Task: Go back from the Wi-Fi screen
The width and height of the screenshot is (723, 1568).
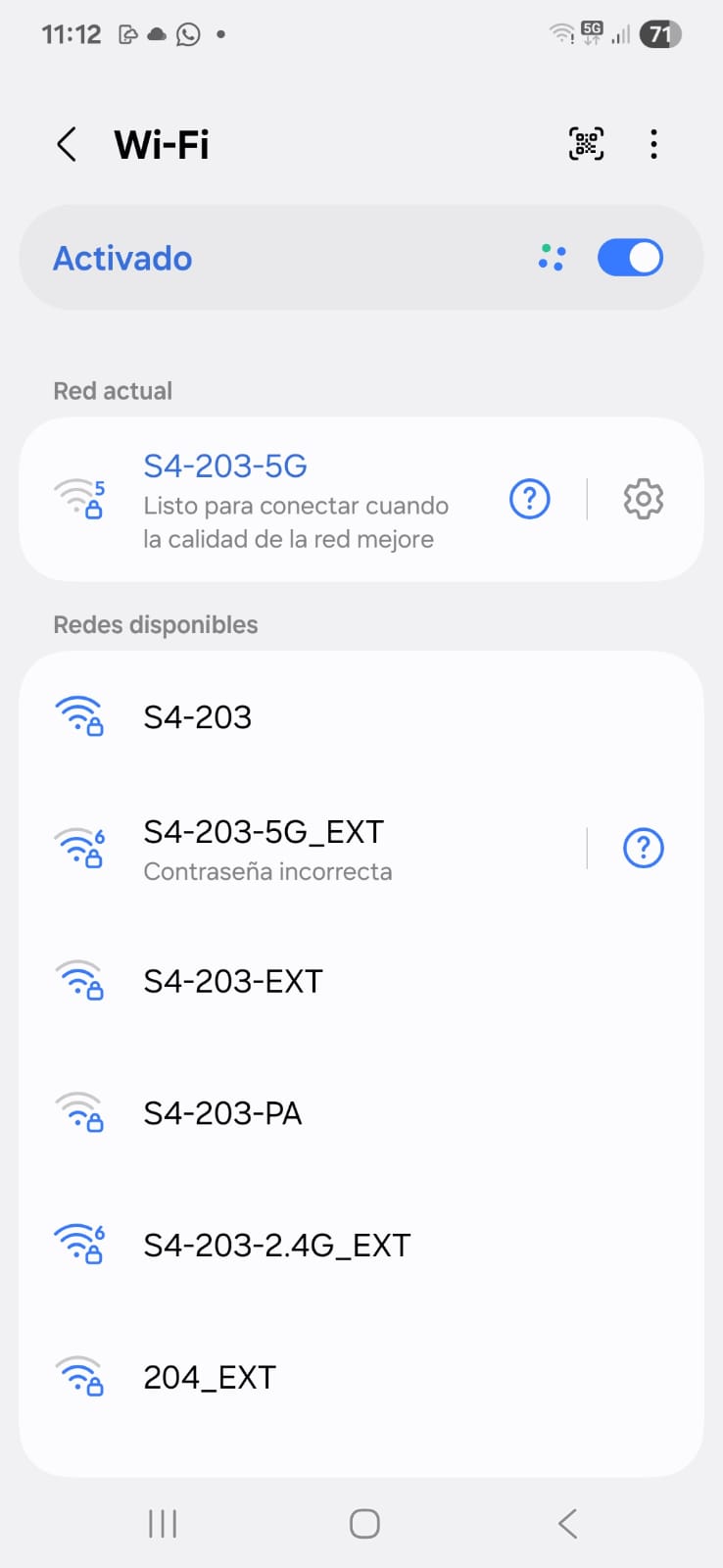Action: tap(67, 145)
